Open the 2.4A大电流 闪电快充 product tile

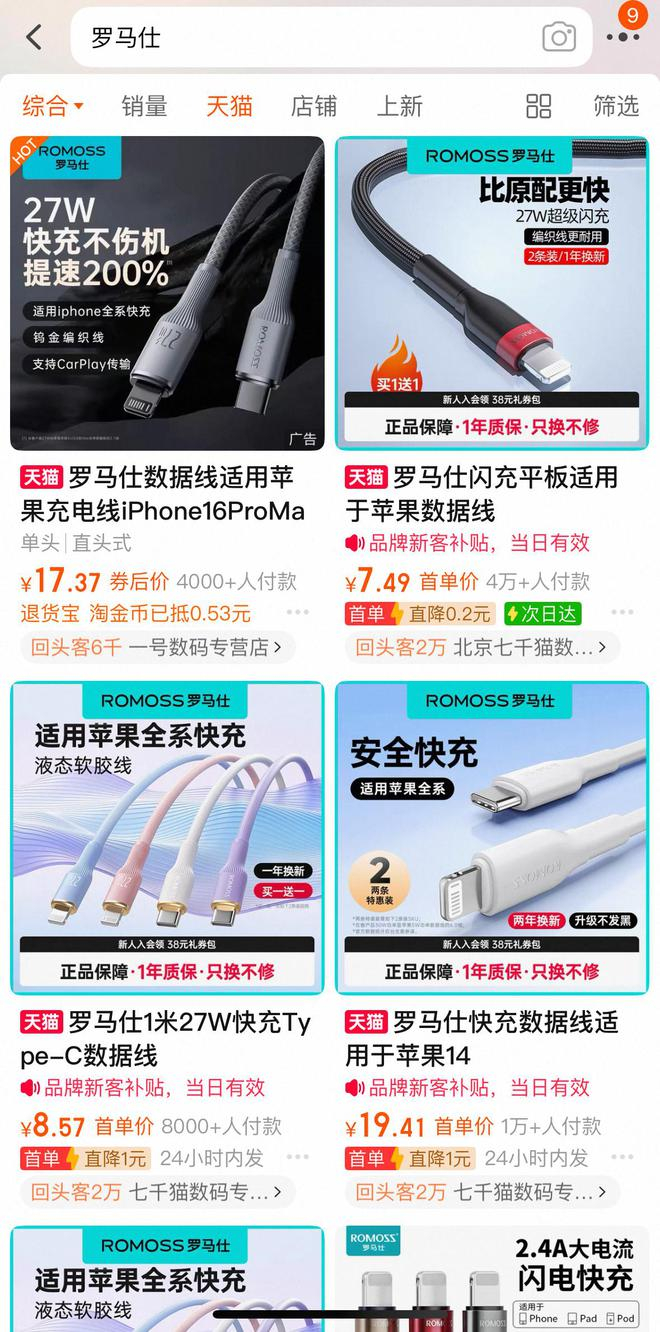click(x=492, y=1279)
